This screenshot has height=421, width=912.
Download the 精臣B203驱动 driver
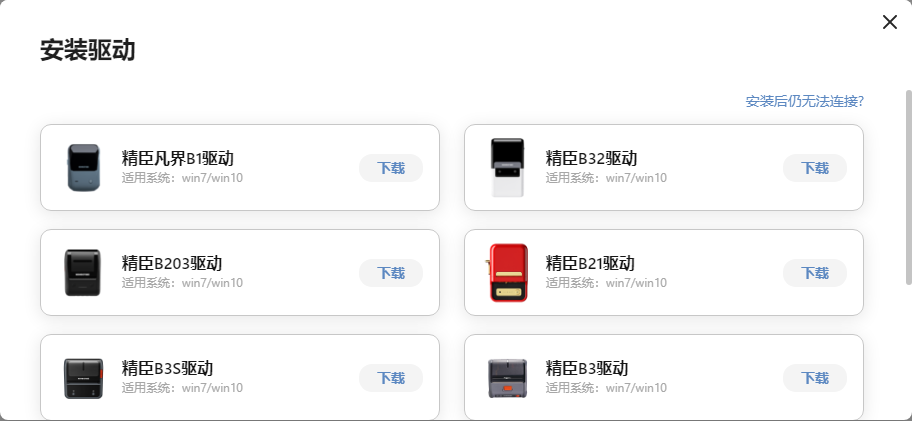[391, 273]
